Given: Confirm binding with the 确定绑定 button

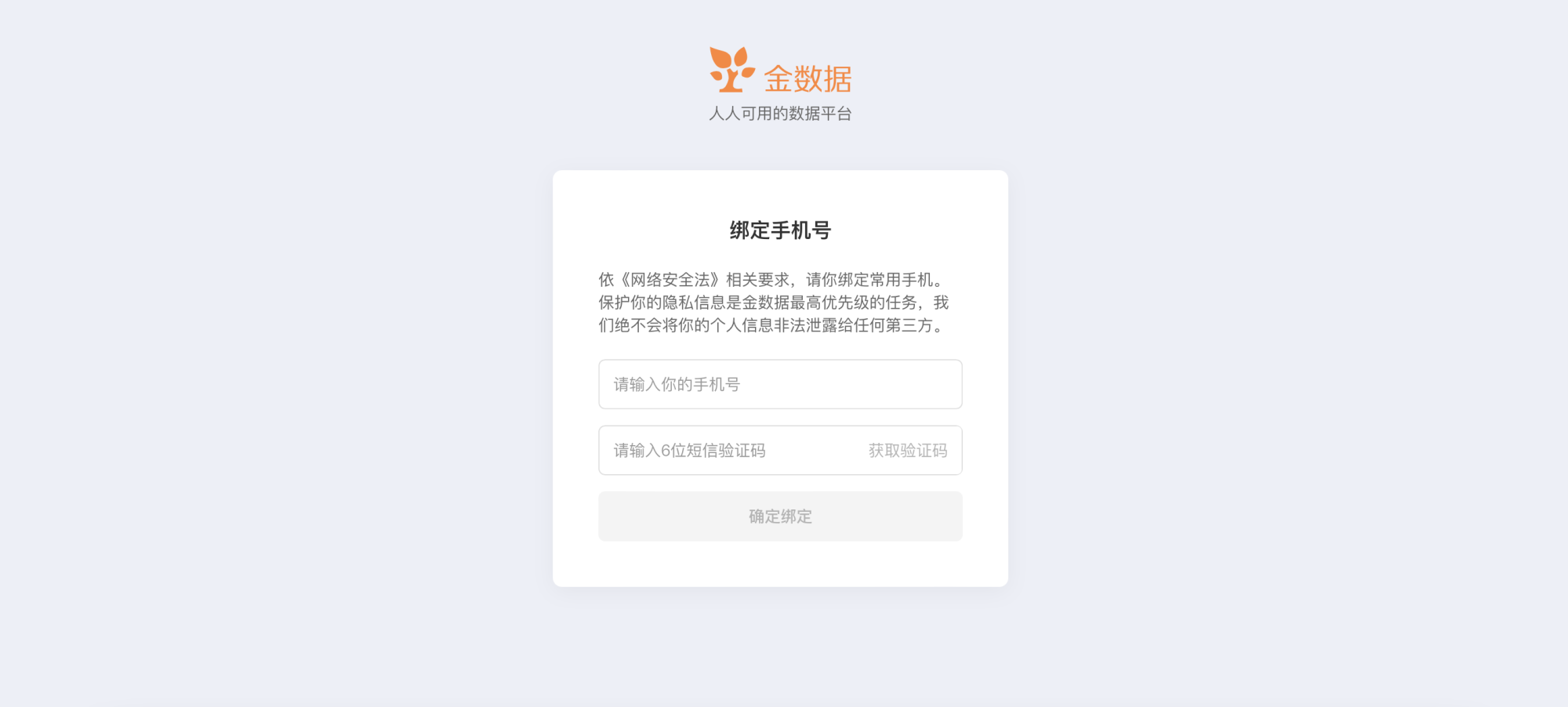Looking at the screenshot, I should pos(779,517).
